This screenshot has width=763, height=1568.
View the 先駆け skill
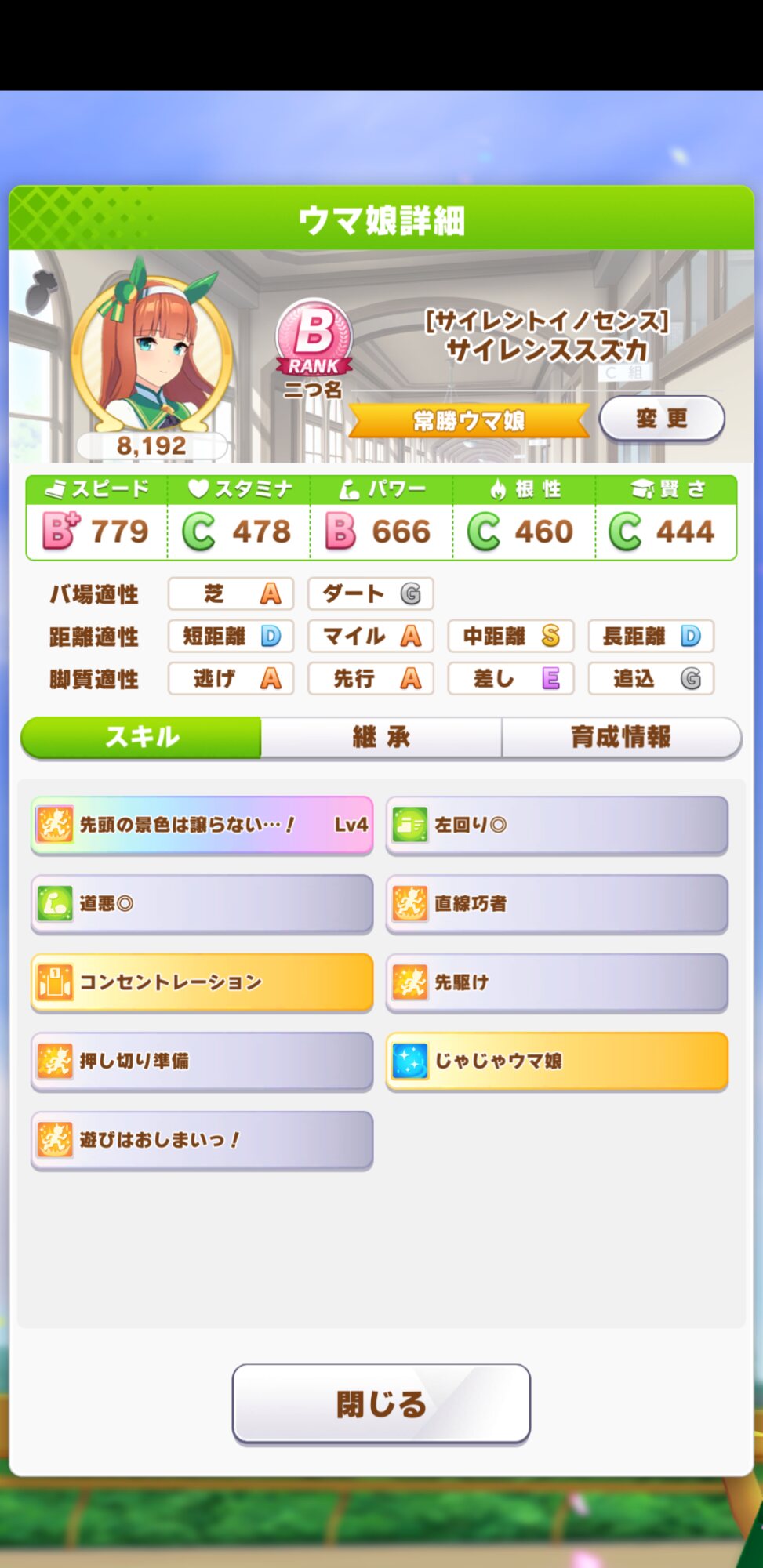click(557, 982)
